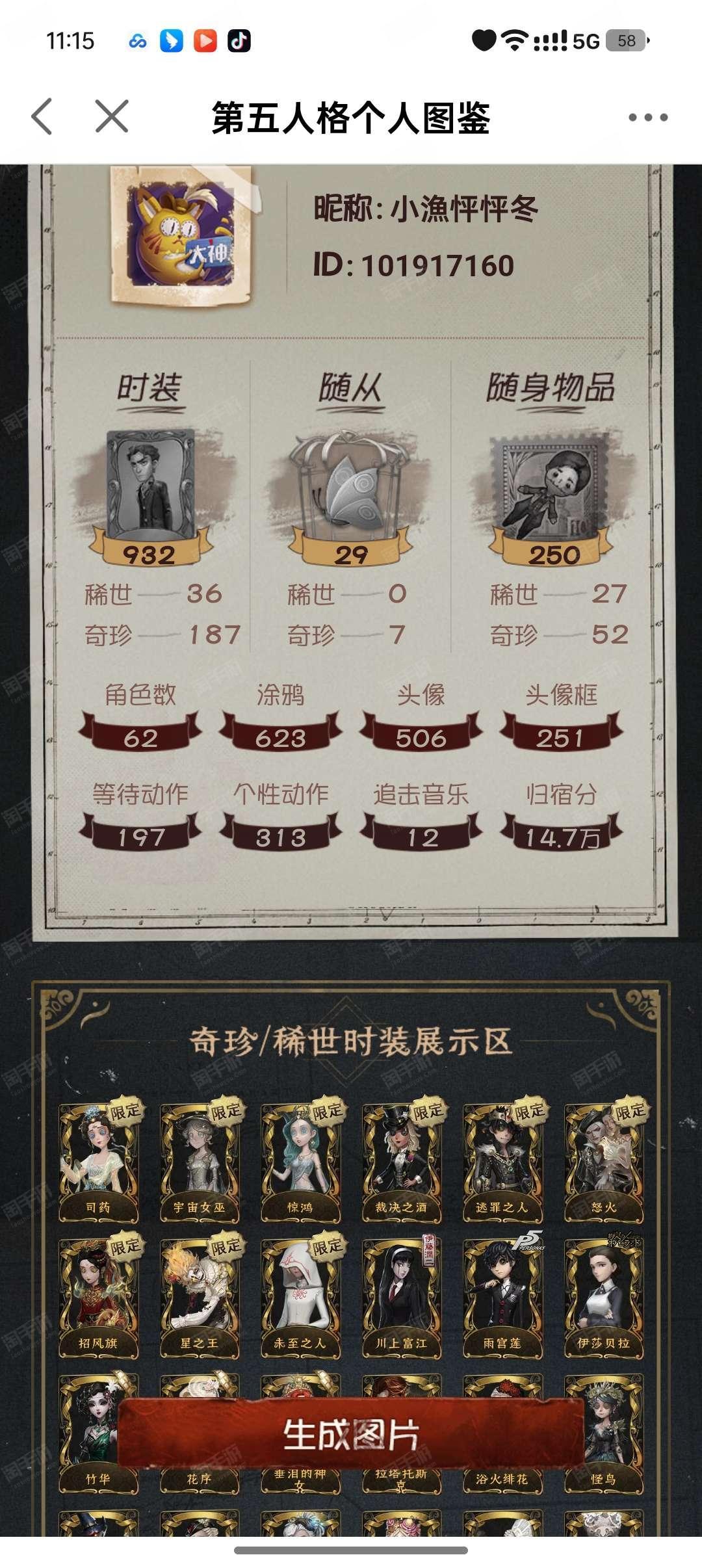Open the three-dot overflow menu
Image resolution: width=702 pixels, height=1568 pixels.
[x=647, y=118]
